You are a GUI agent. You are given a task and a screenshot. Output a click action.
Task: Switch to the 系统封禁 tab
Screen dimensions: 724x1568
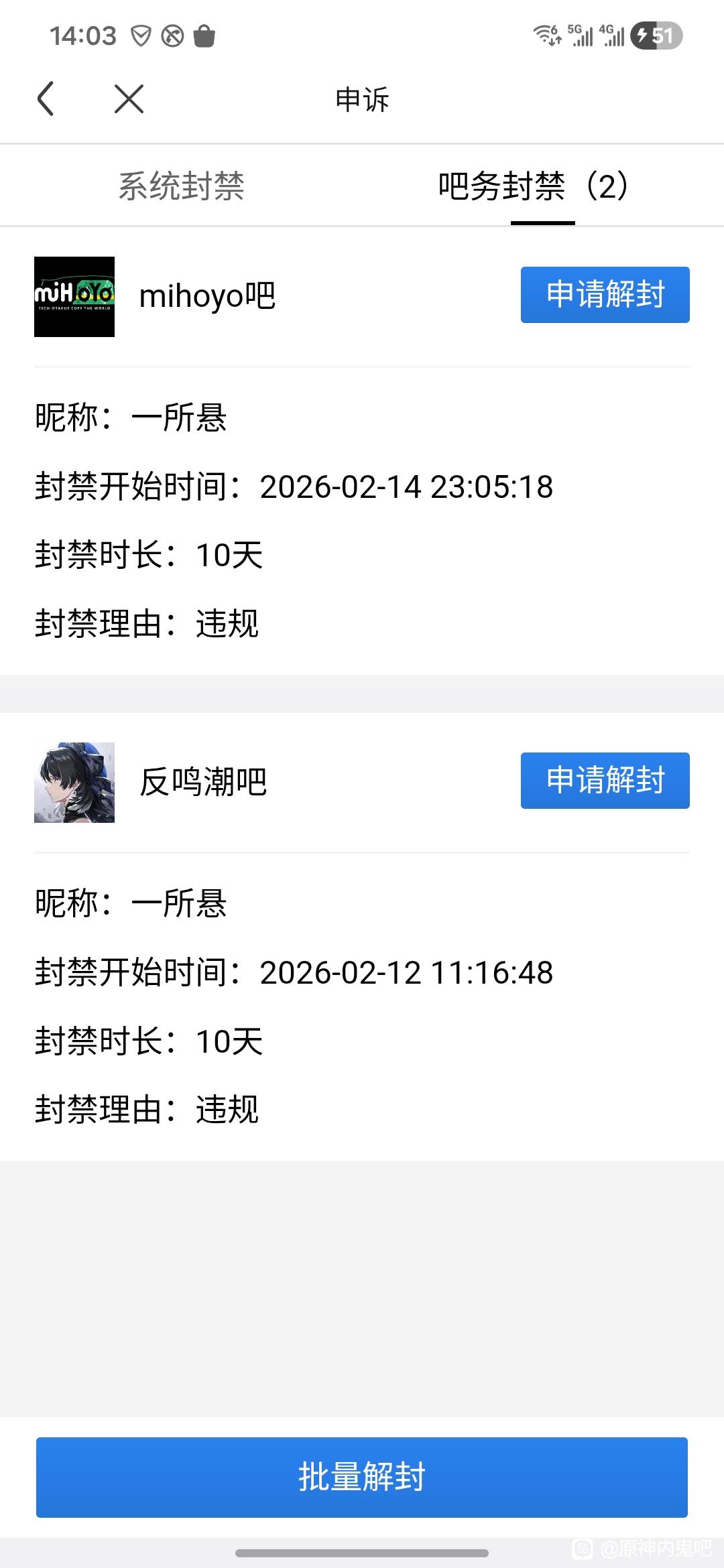[181, 186]
